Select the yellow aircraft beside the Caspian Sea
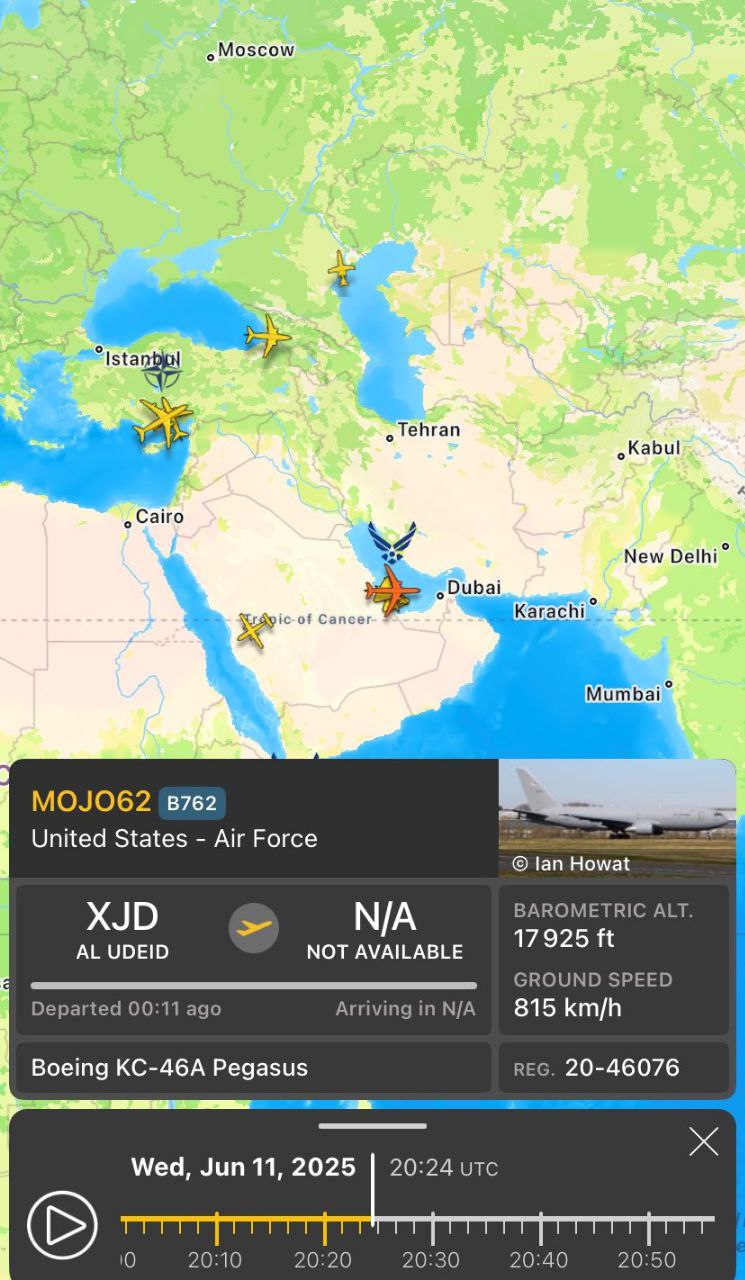Viewport: 745px width, 1280px height. 342,268
